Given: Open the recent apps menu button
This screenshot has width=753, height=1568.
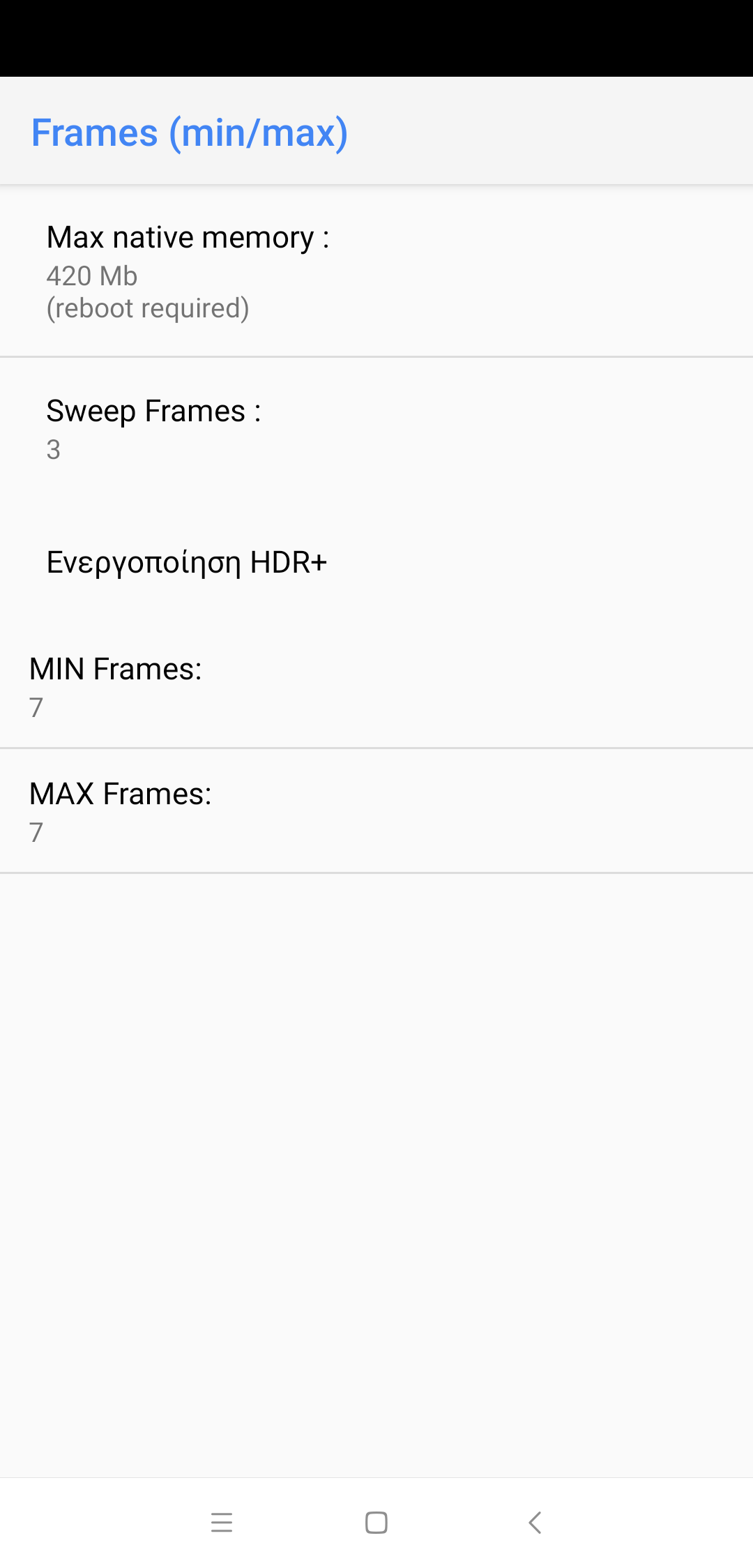Looking at the screenshot, I should [x=222, y=1523].
